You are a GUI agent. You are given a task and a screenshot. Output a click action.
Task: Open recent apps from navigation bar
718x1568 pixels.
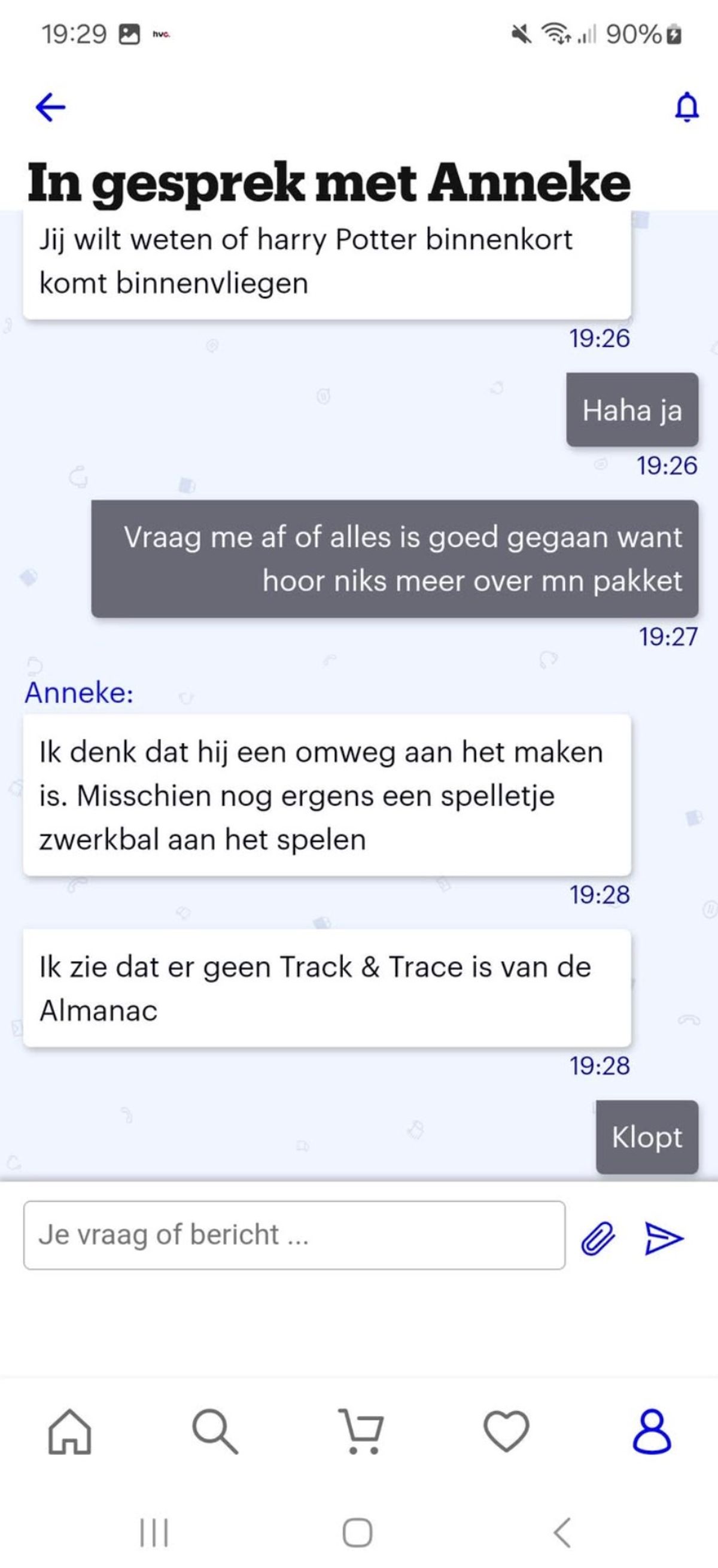coord(154,1531)
